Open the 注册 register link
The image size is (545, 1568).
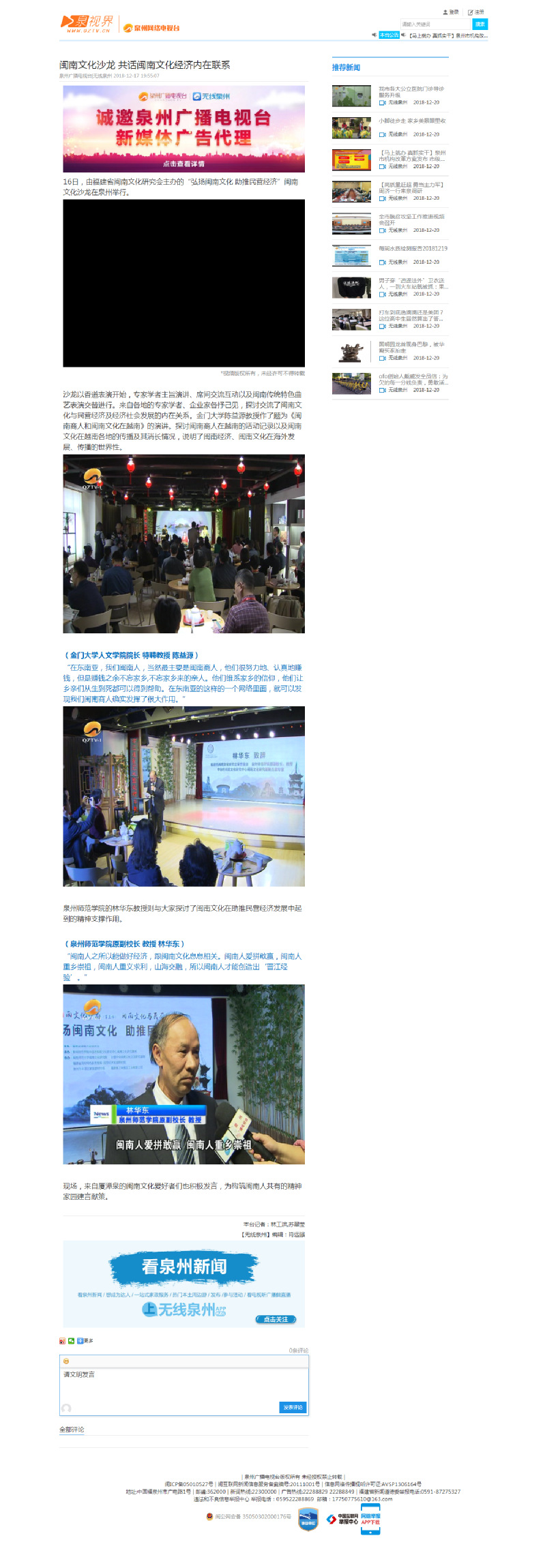(x=476, y=12)
